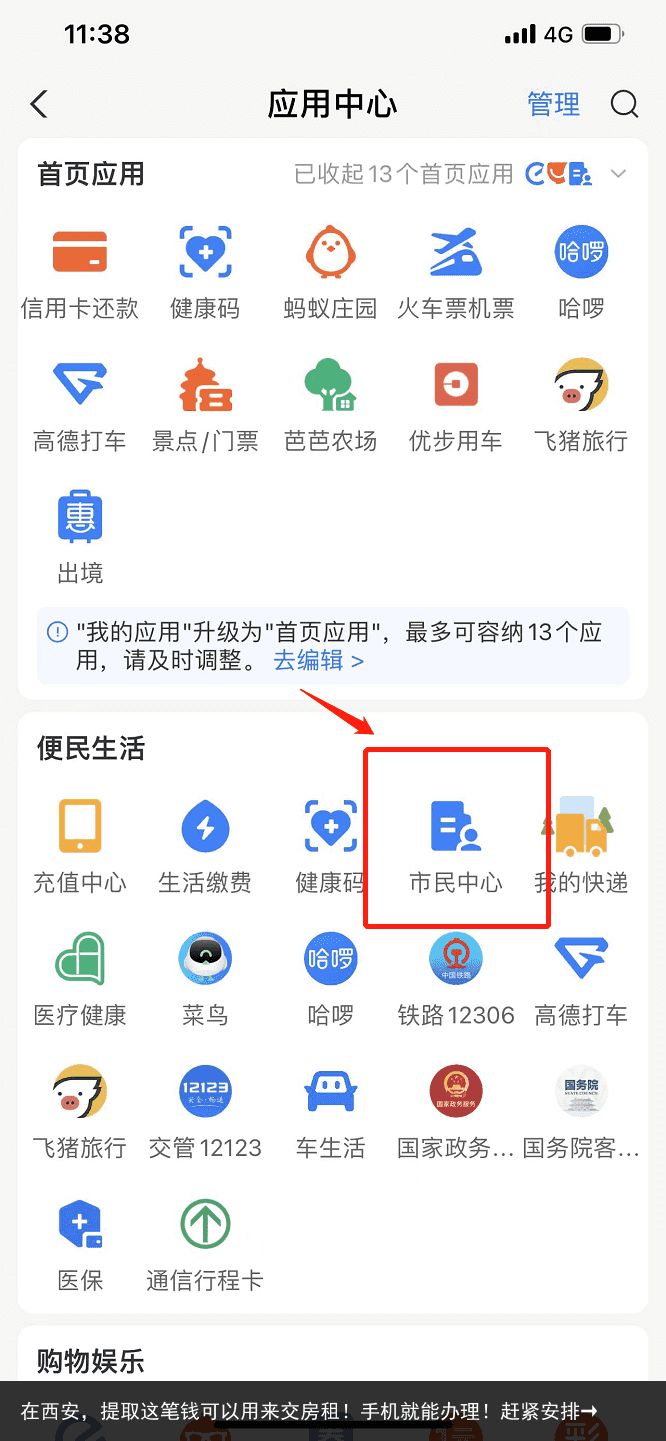
Task: Open 通信行程卡
Action: coord(205,1243)
